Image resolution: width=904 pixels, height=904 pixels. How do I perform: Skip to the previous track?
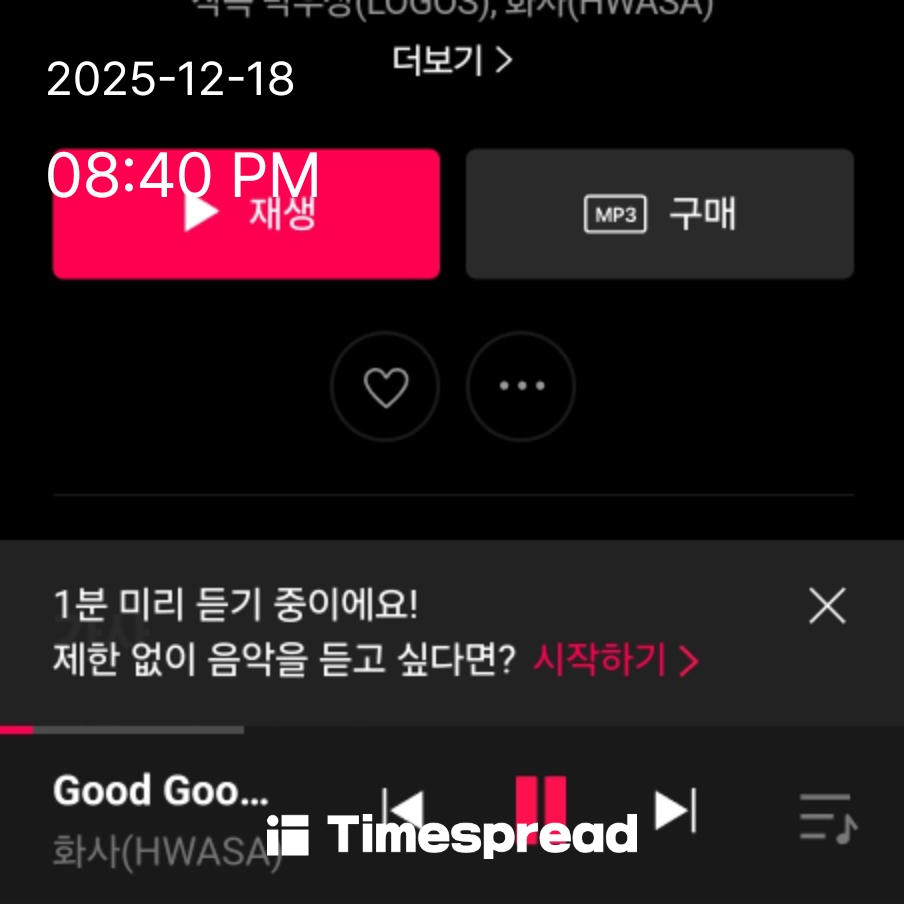click(x=404, y=810)
